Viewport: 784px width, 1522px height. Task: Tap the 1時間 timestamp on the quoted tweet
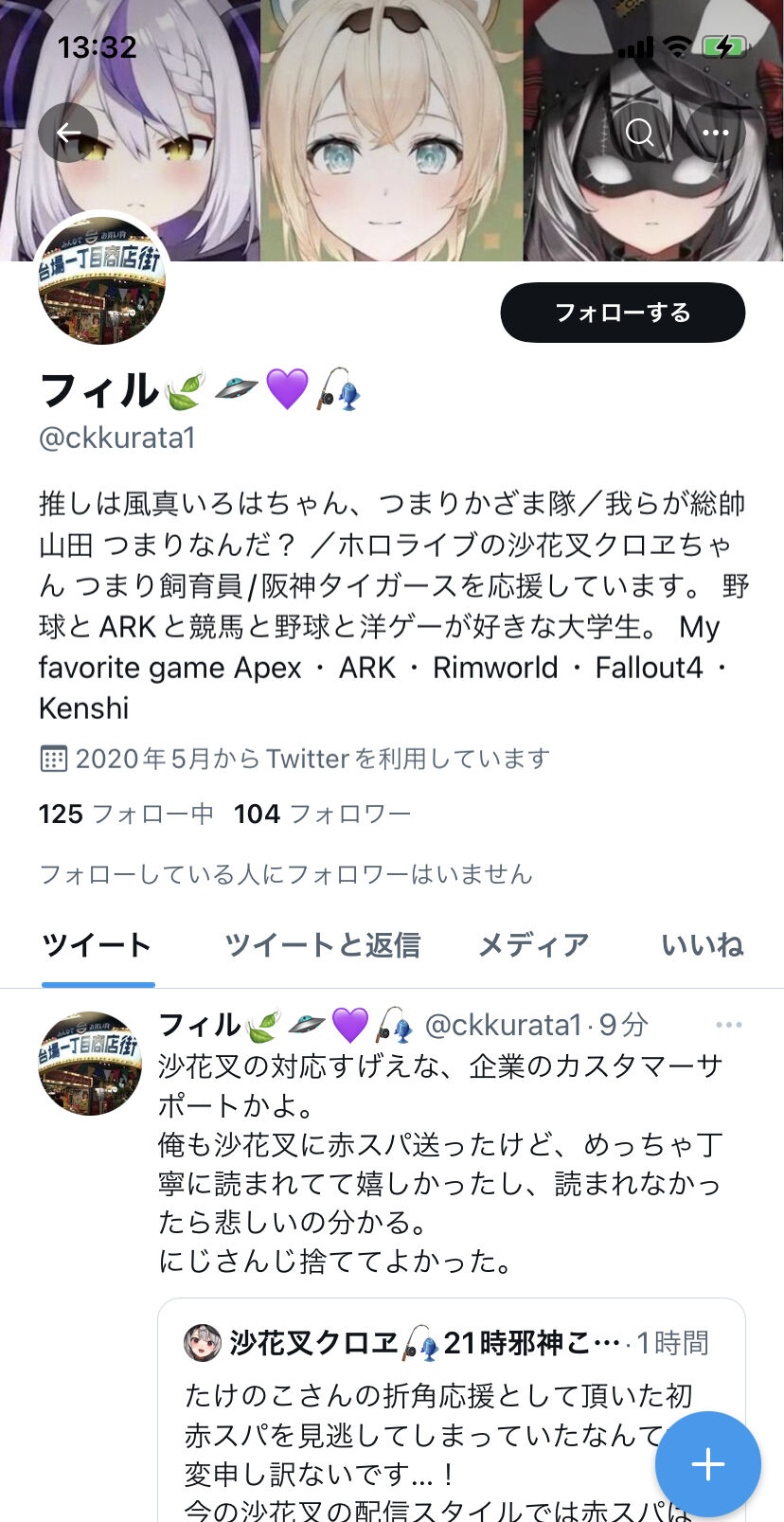coord(701,1342)
